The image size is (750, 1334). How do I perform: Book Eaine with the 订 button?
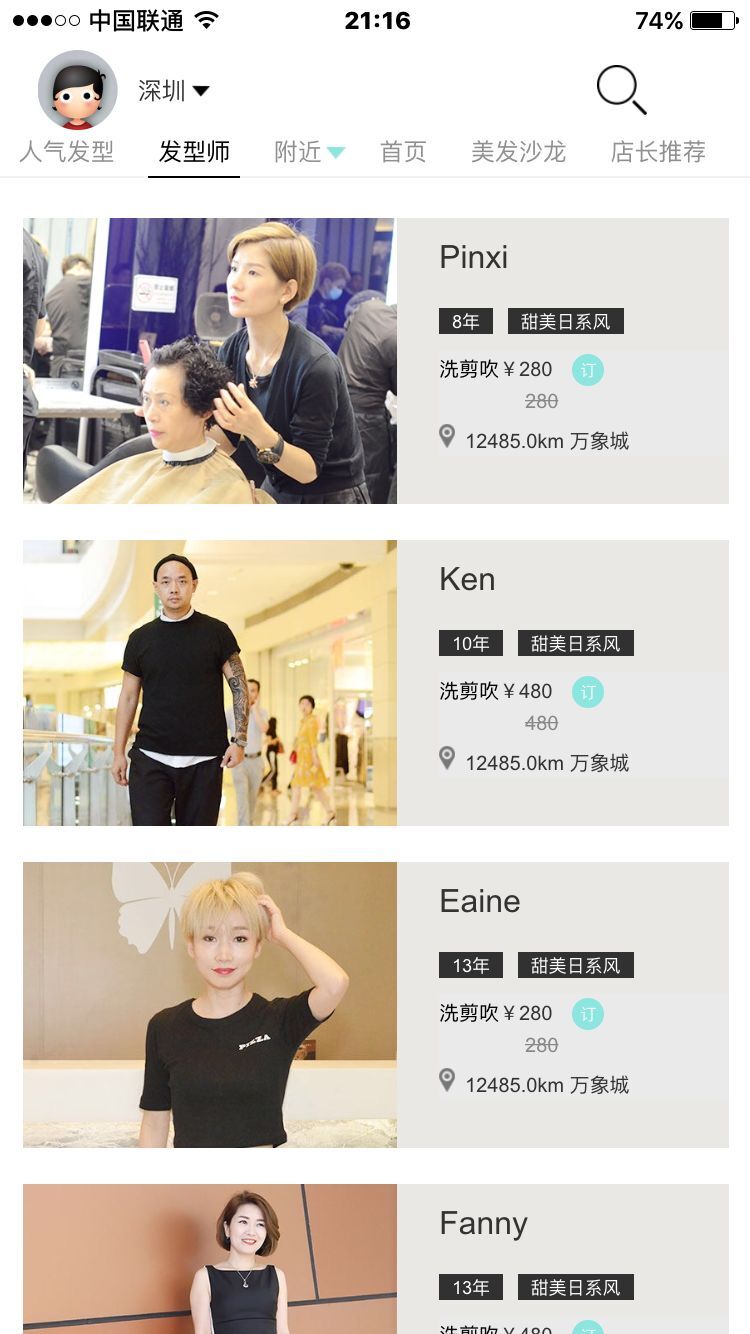[x=588, y=1014]
